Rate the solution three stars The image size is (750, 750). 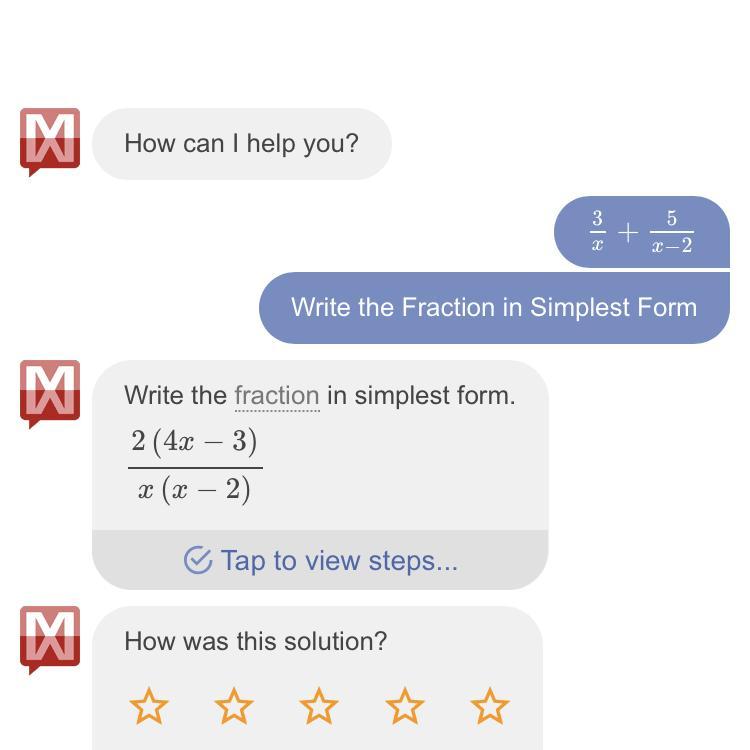click(x=319, y=706)
